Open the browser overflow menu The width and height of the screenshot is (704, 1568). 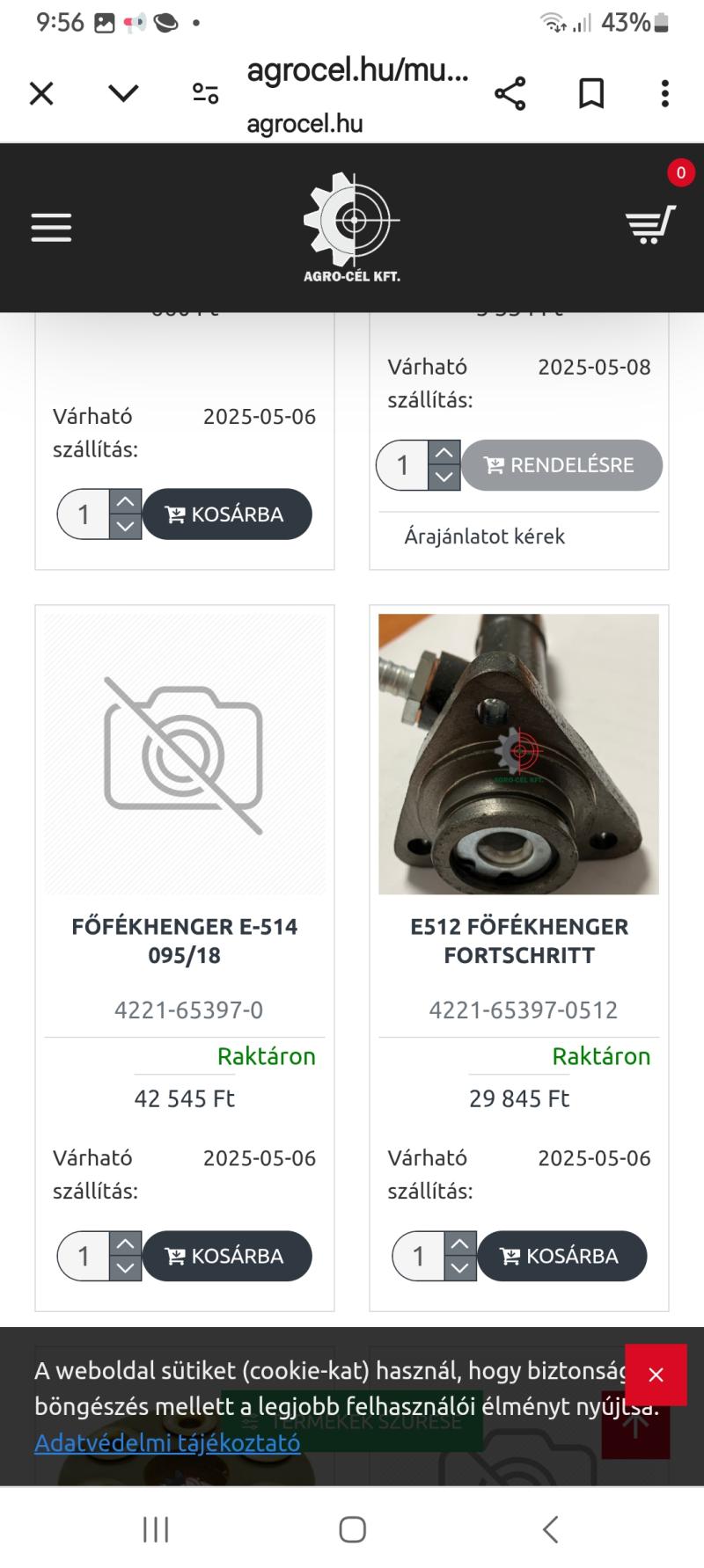664,93
